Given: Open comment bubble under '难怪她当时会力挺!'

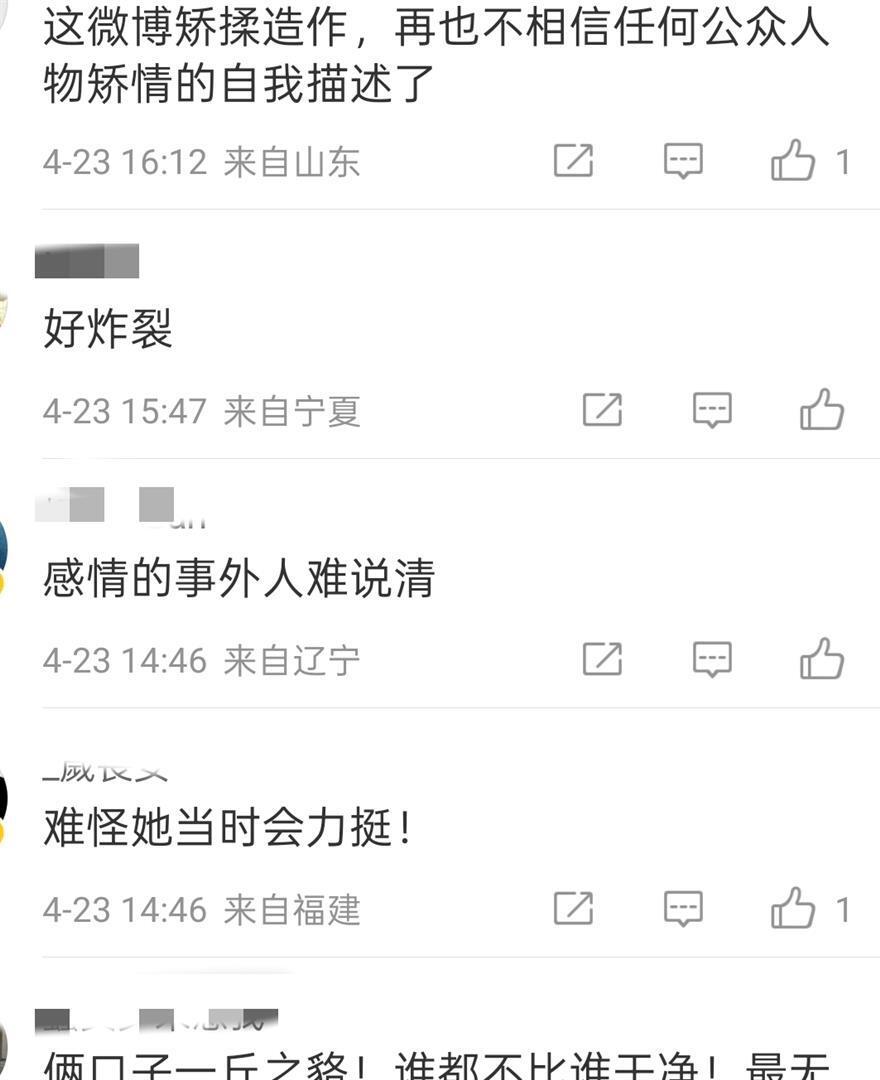Looking at the screenshot, I should [682, 909].
